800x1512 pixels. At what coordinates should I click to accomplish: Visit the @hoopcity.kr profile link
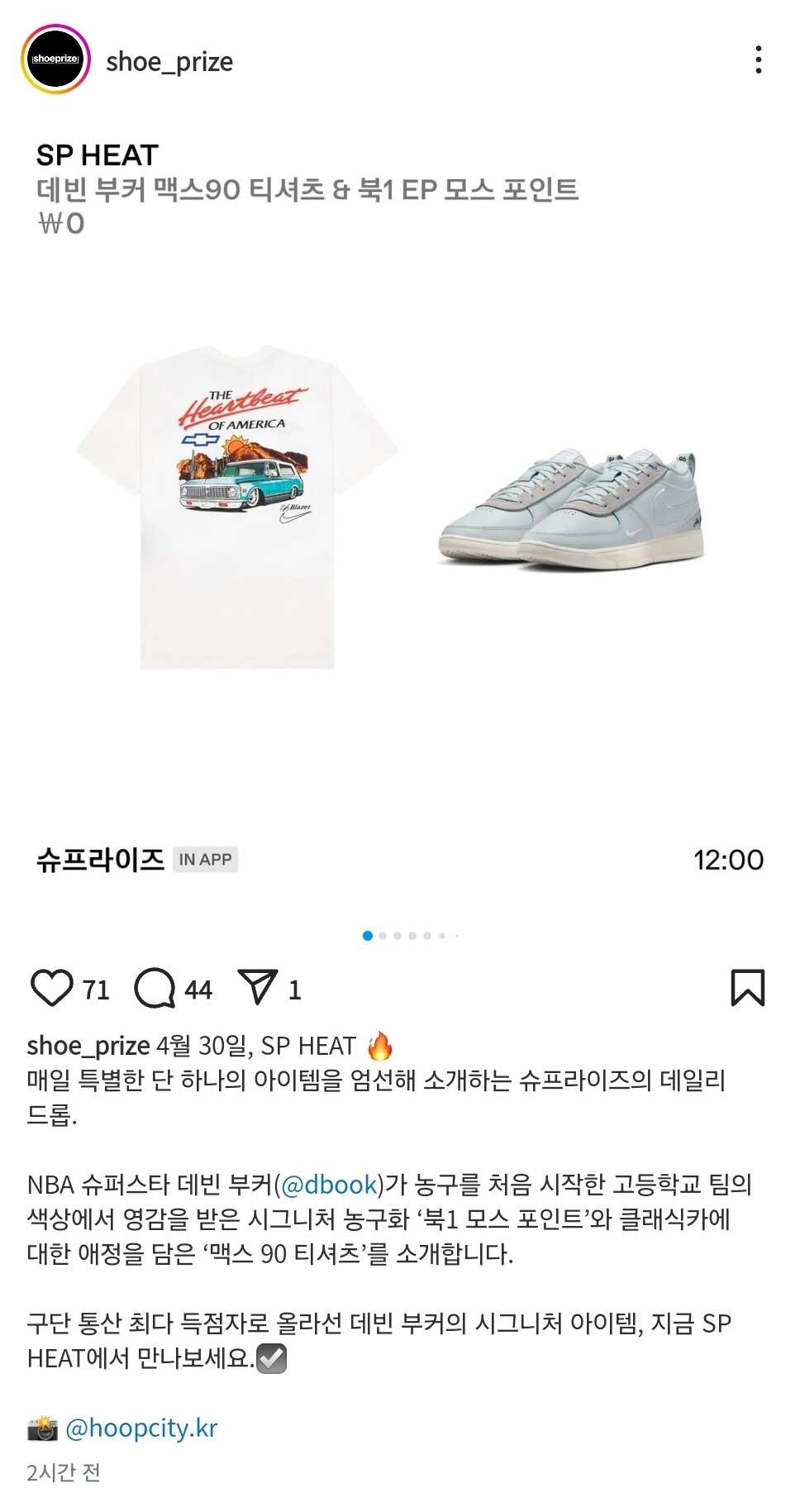point(141,1428)
